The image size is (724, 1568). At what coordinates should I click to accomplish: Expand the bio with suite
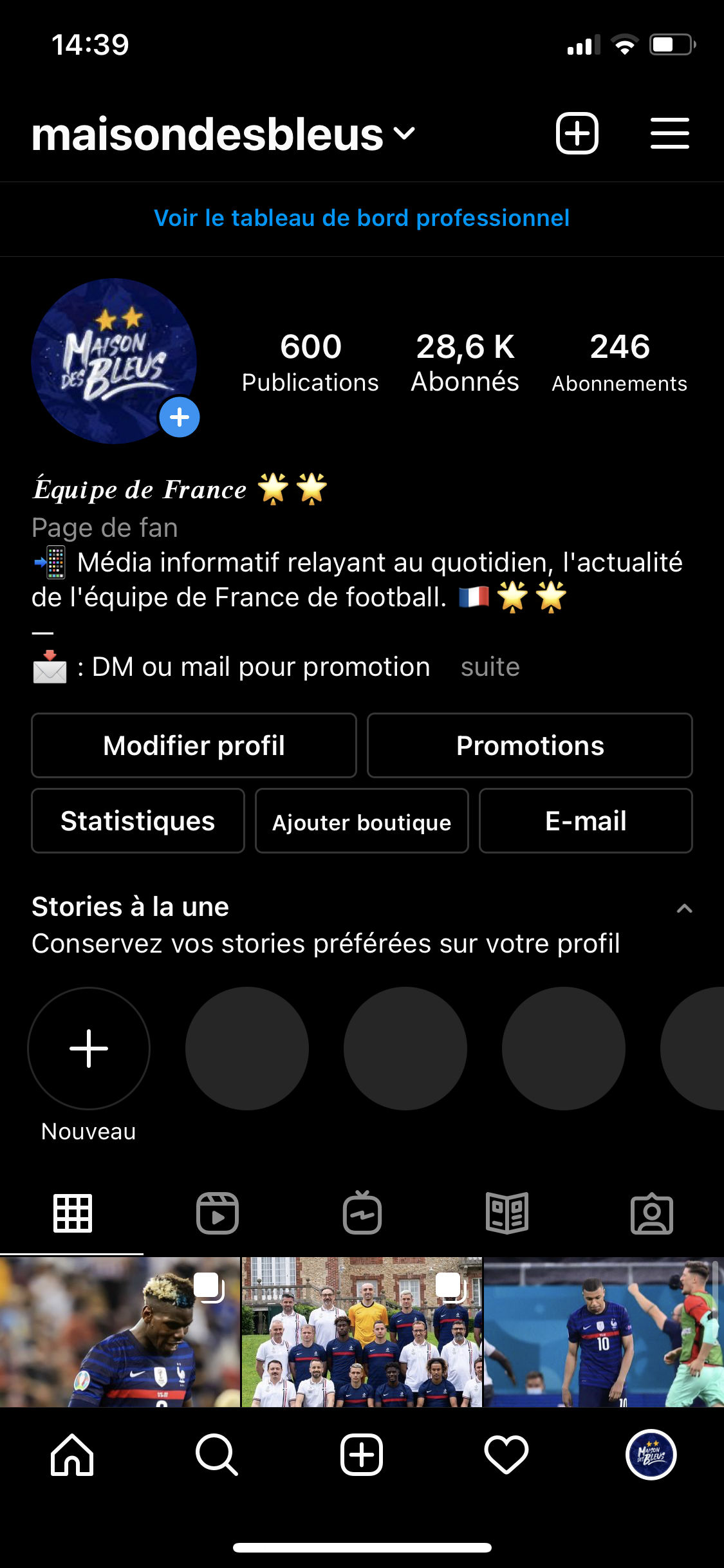coord(490,667)
